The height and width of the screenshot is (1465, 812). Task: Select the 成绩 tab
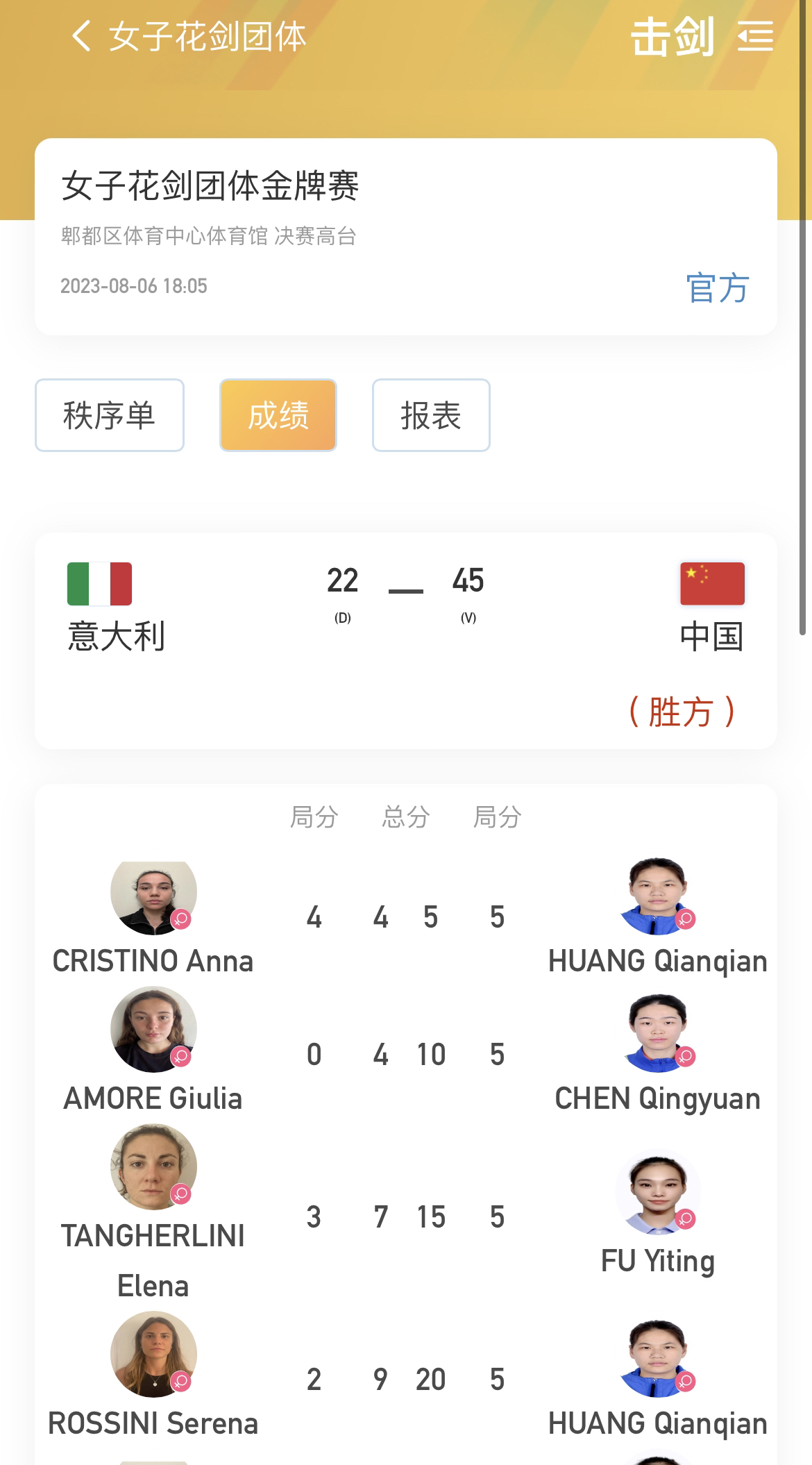click(x=278, y=415)
